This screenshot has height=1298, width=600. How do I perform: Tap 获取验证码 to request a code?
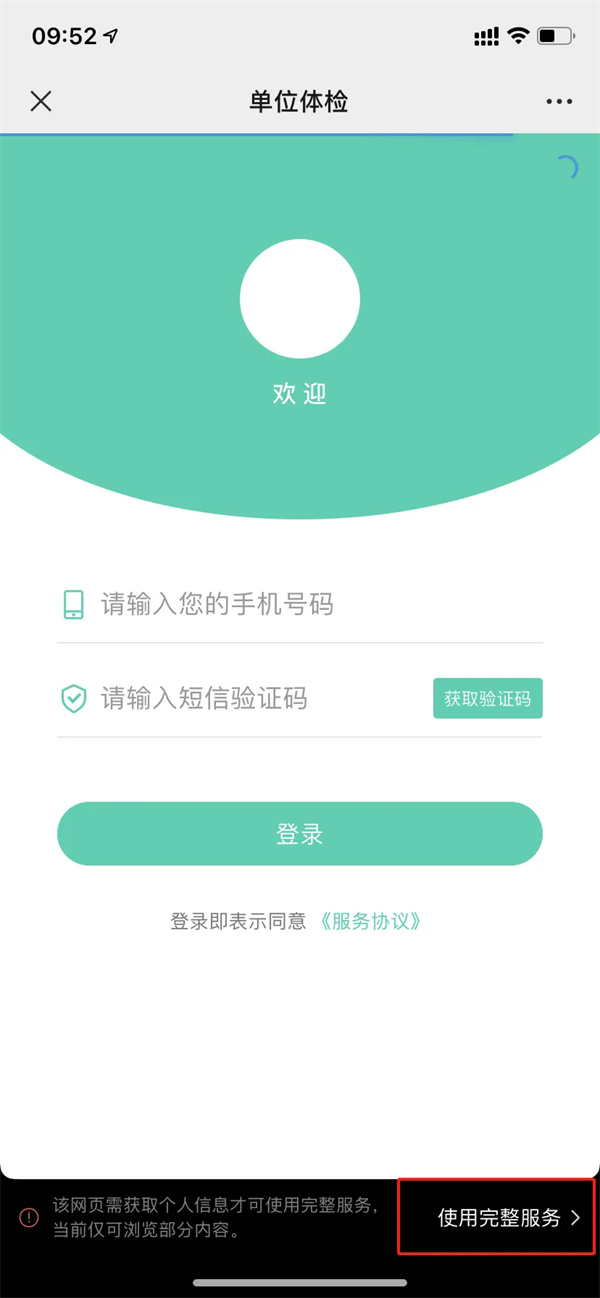[x=487, y=698]
